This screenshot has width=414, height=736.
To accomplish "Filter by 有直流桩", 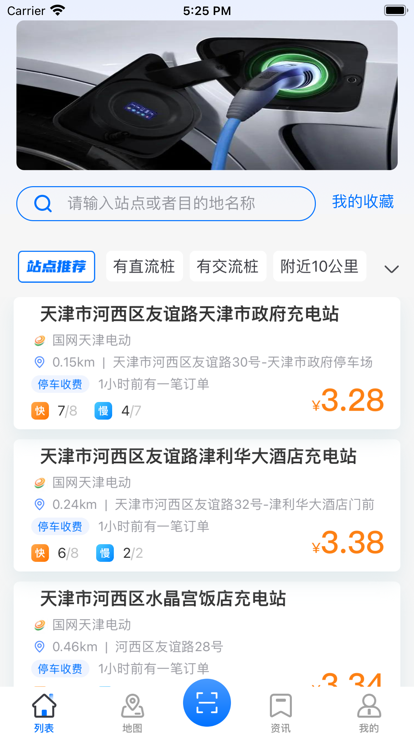I will click(x=144, y=267).
